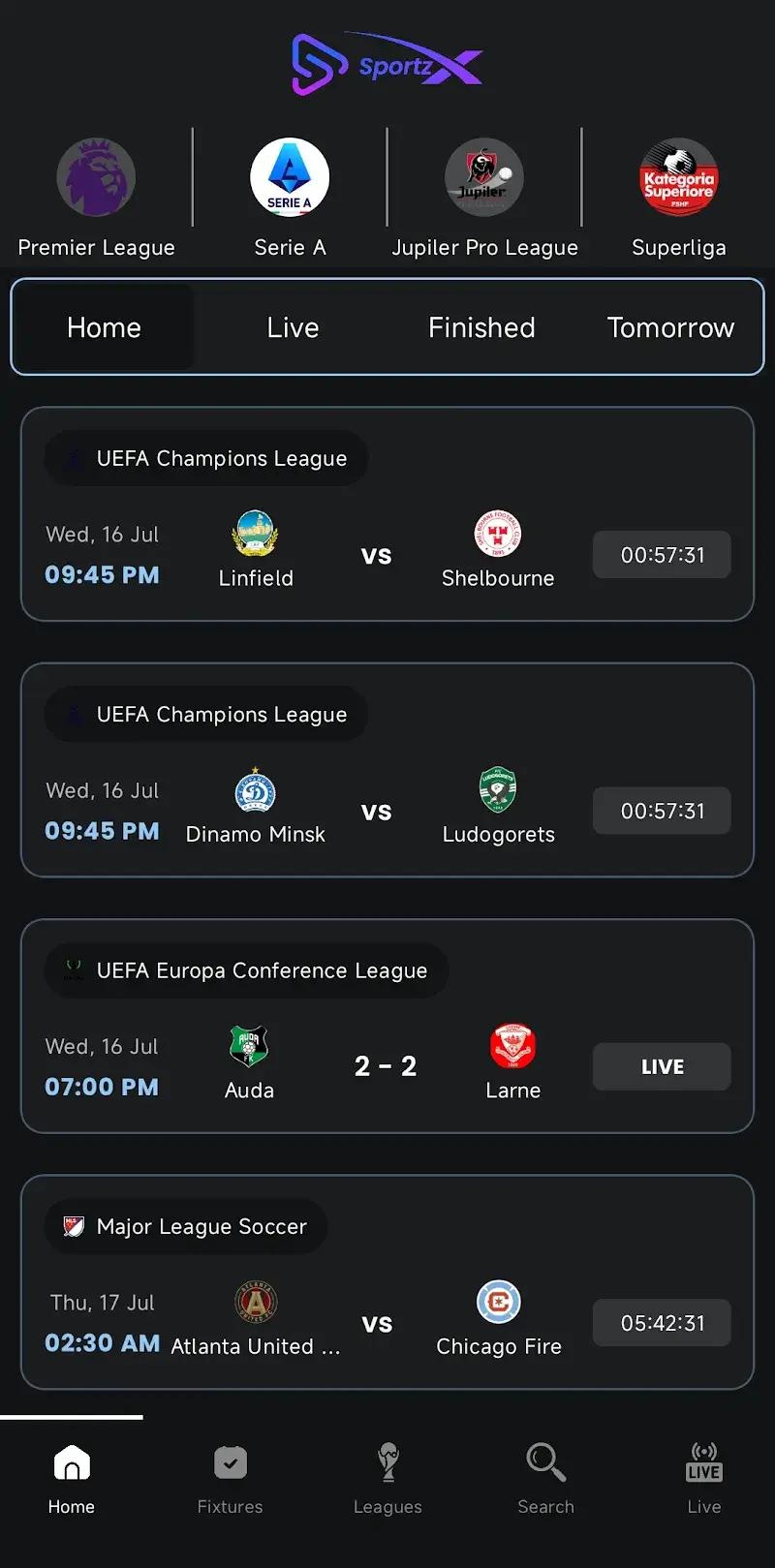Switch to the Live tab
This screenshot has width=775, height=1568.
292,326
